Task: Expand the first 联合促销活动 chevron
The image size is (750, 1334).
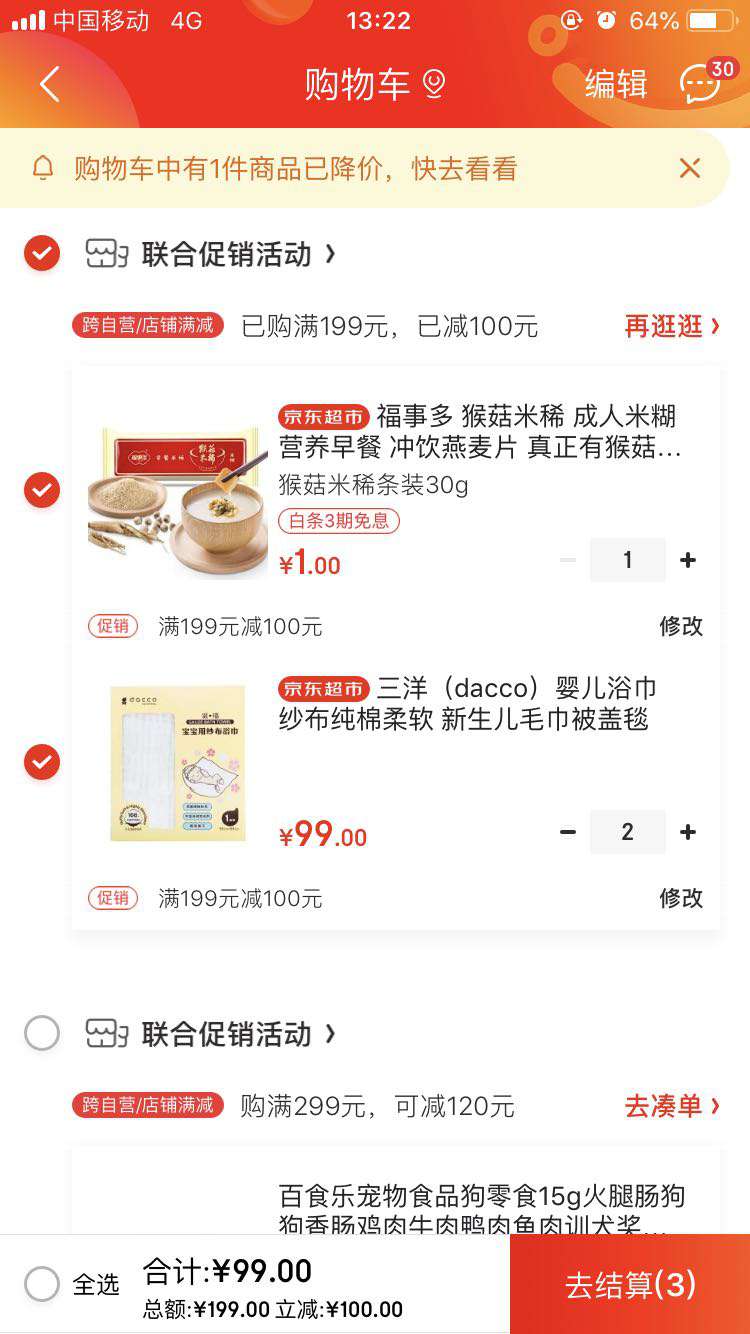Action: coord(330,254)
